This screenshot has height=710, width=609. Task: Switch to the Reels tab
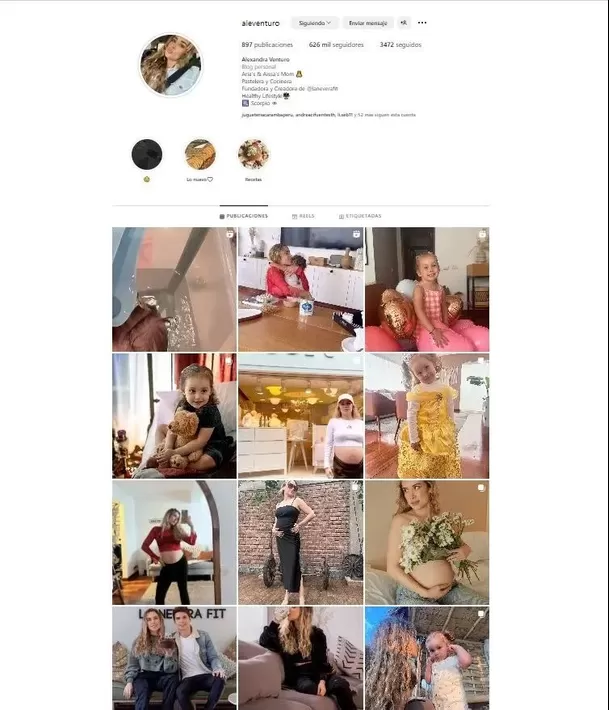tap(303, 216)
